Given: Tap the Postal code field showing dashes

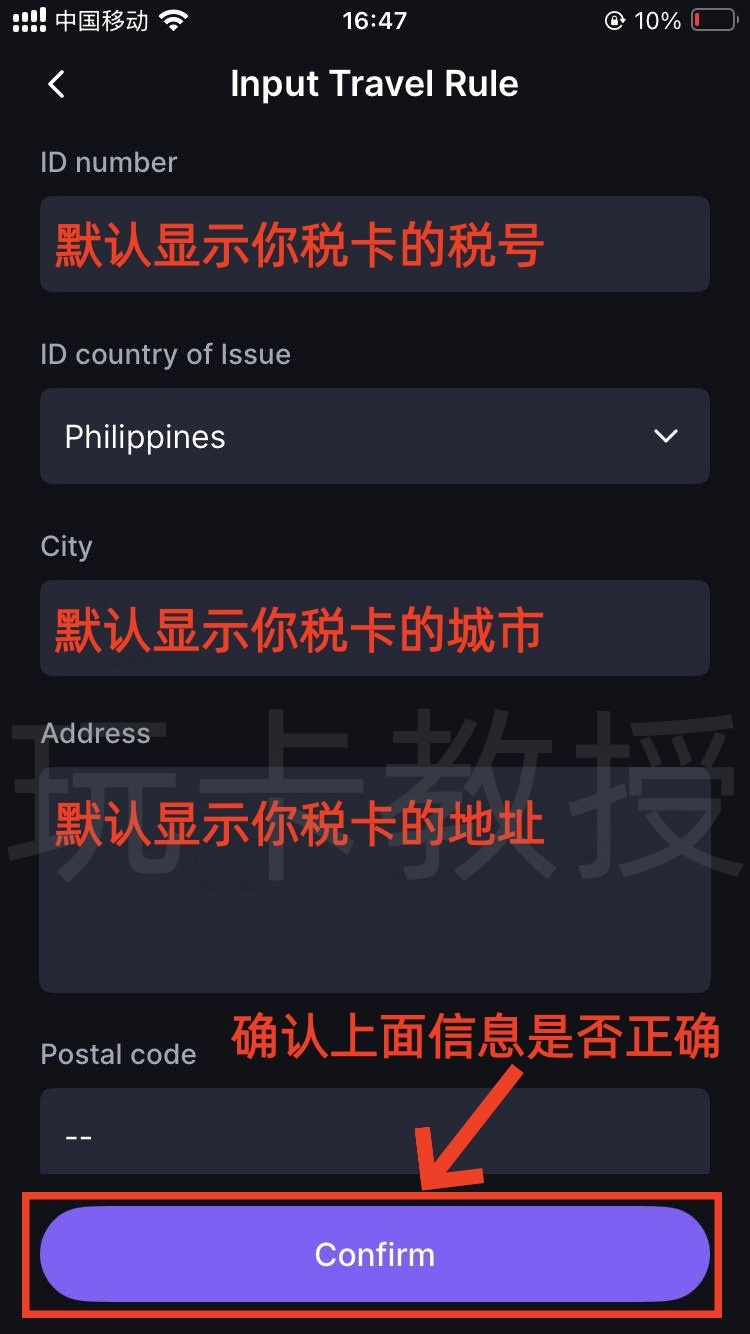Looking at the screenshot, I should click(375, 1133).
